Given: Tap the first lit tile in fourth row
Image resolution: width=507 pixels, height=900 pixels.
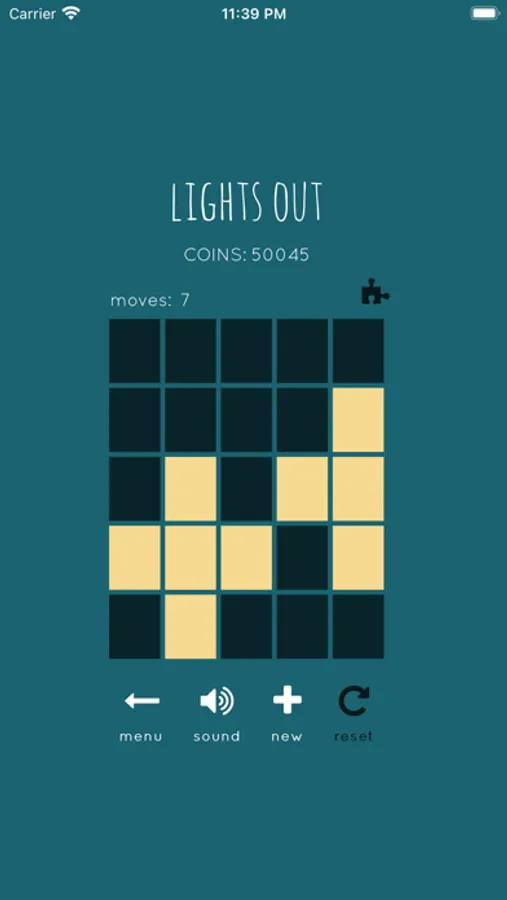Looking at the screenshot, I should click(x=135, y=557).
